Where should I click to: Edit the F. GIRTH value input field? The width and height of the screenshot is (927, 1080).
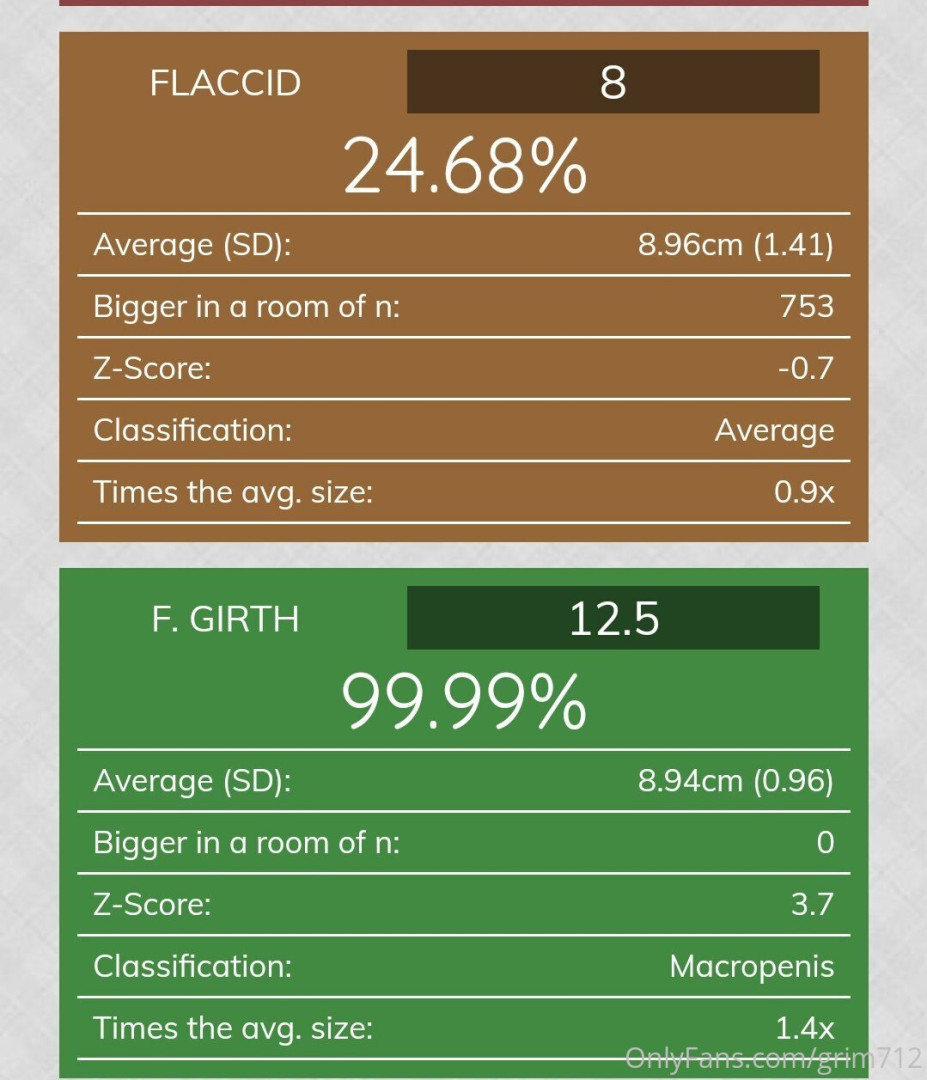(x=612, y=618)
